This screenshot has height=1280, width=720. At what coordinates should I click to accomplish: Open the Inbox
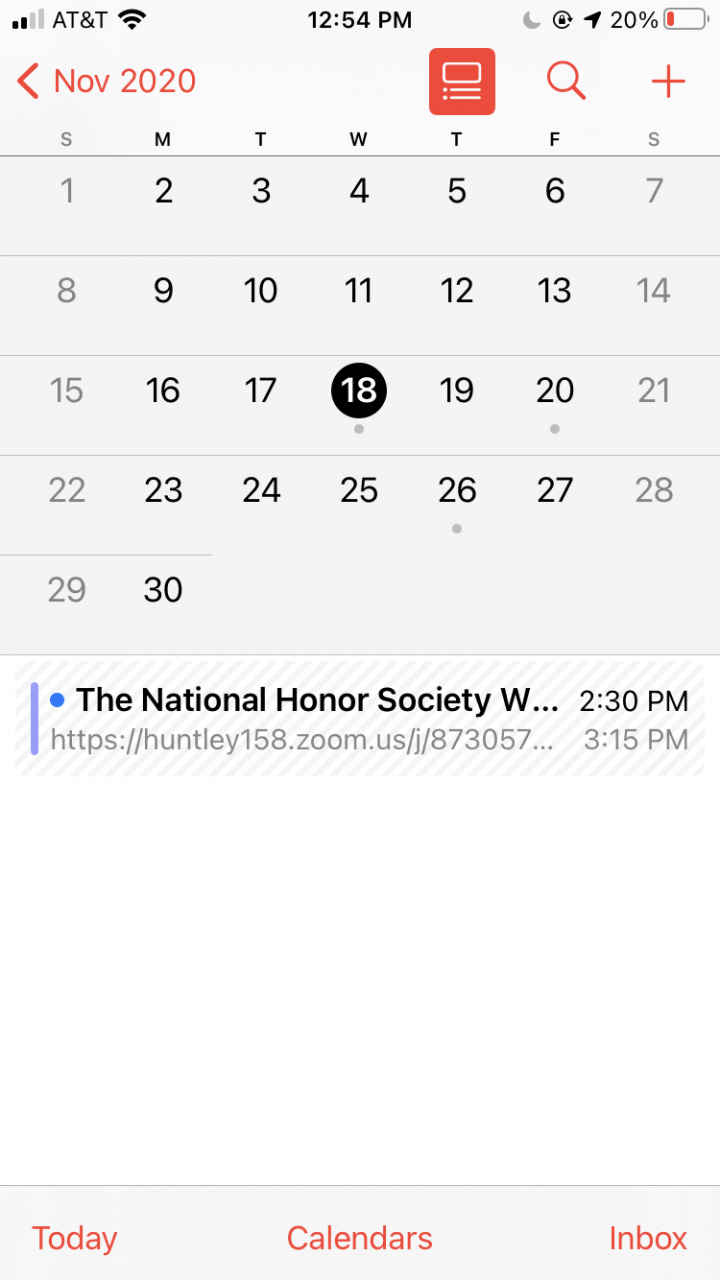(x=647, y=1238)
